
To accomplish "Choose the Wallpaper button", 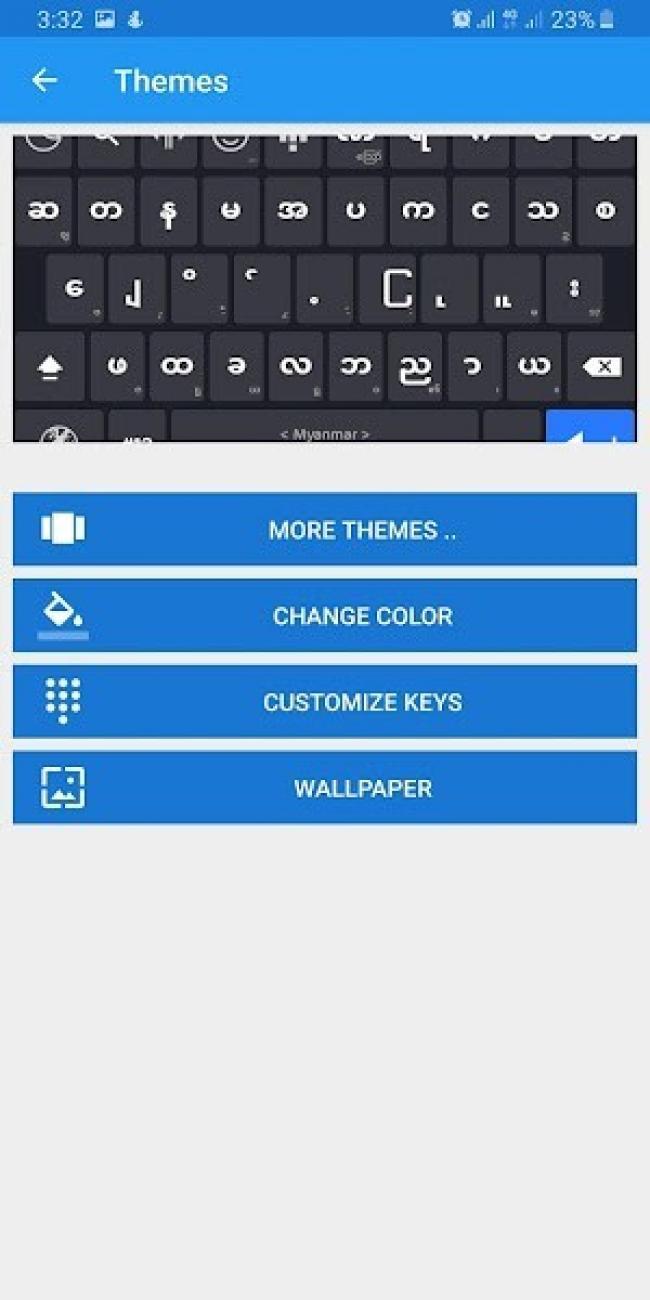I will click(324, 788).
